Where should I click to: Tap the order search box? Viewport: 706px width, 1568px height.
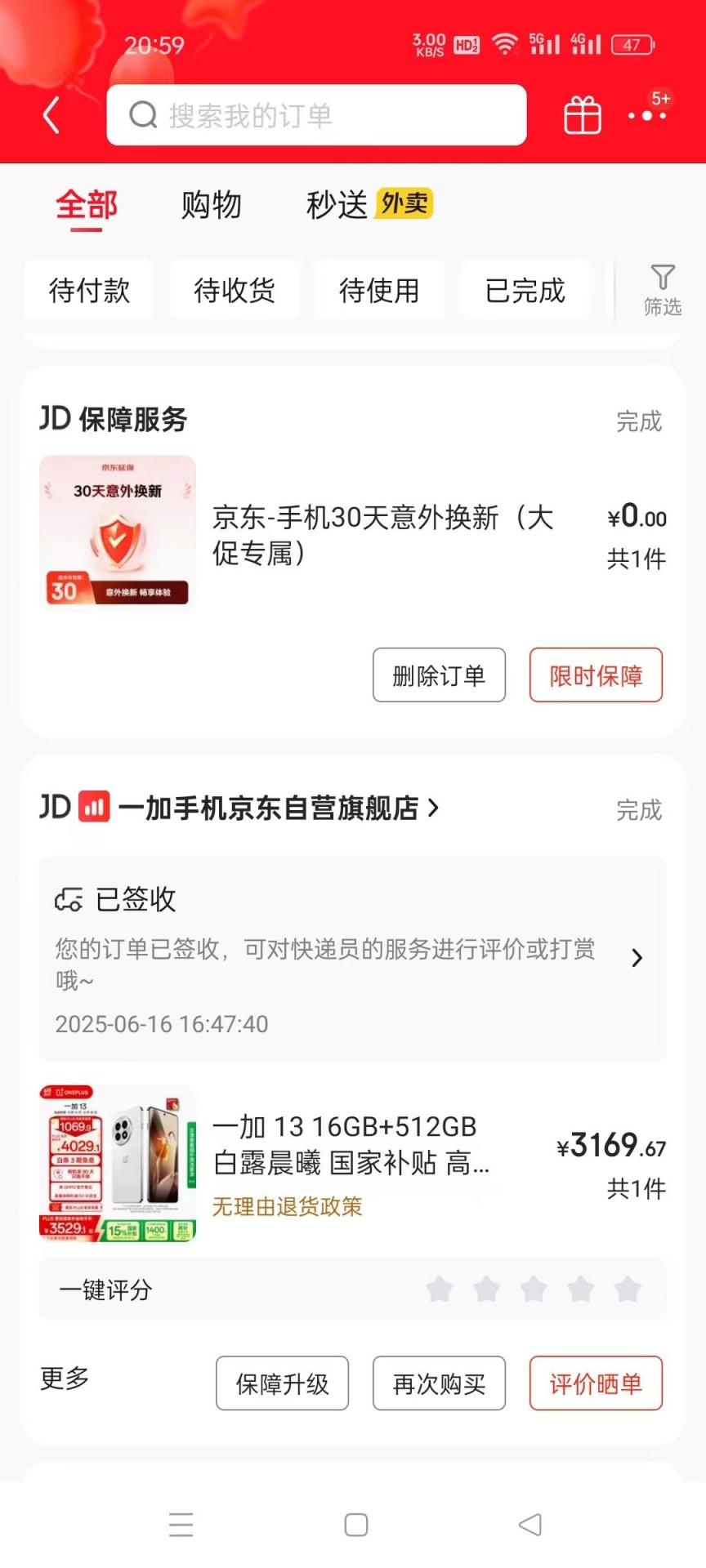coord(316,115)
